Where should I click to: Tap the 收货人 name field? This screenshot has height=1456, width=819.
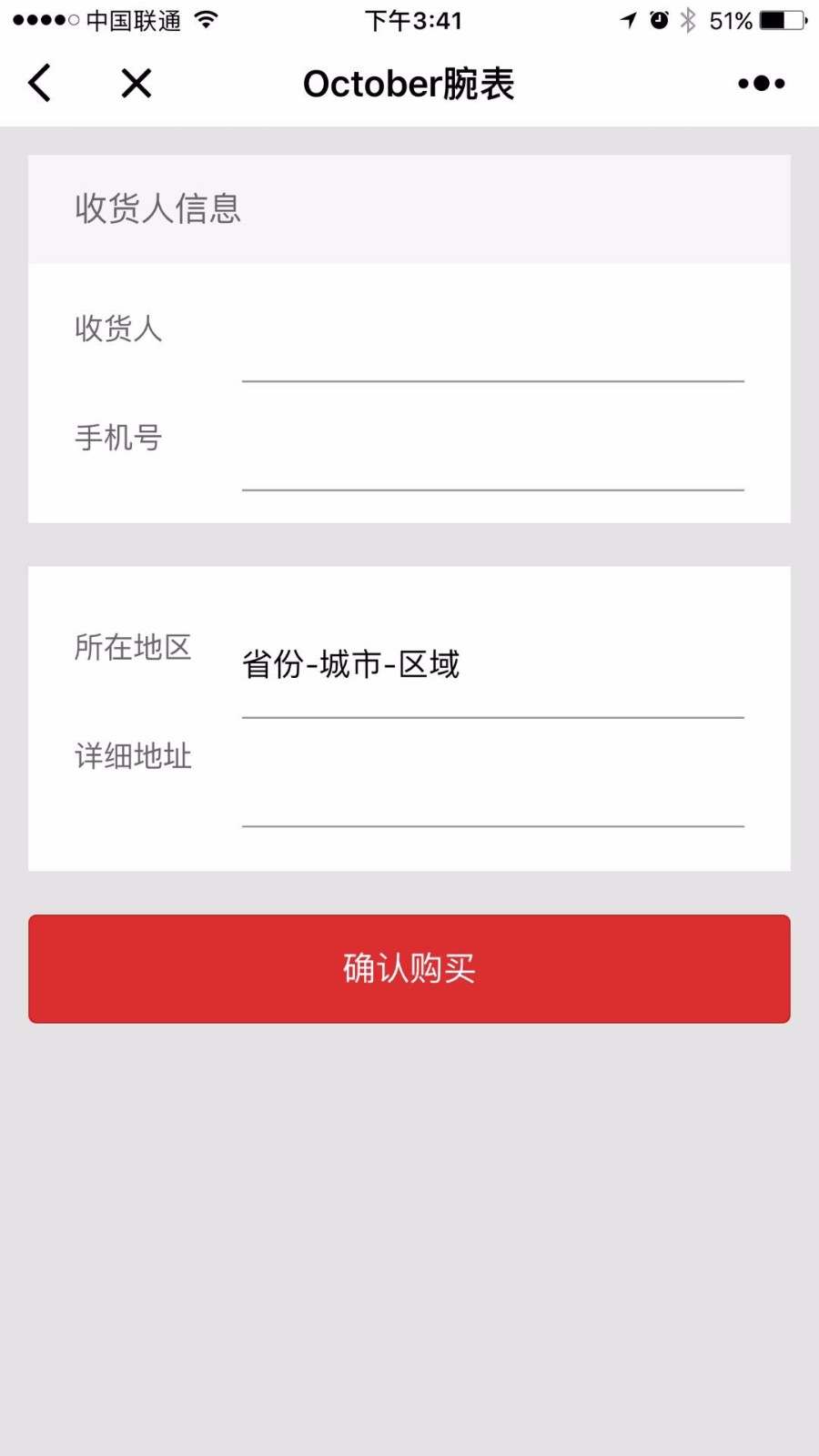pyautogui.click(x=493, y=347)
